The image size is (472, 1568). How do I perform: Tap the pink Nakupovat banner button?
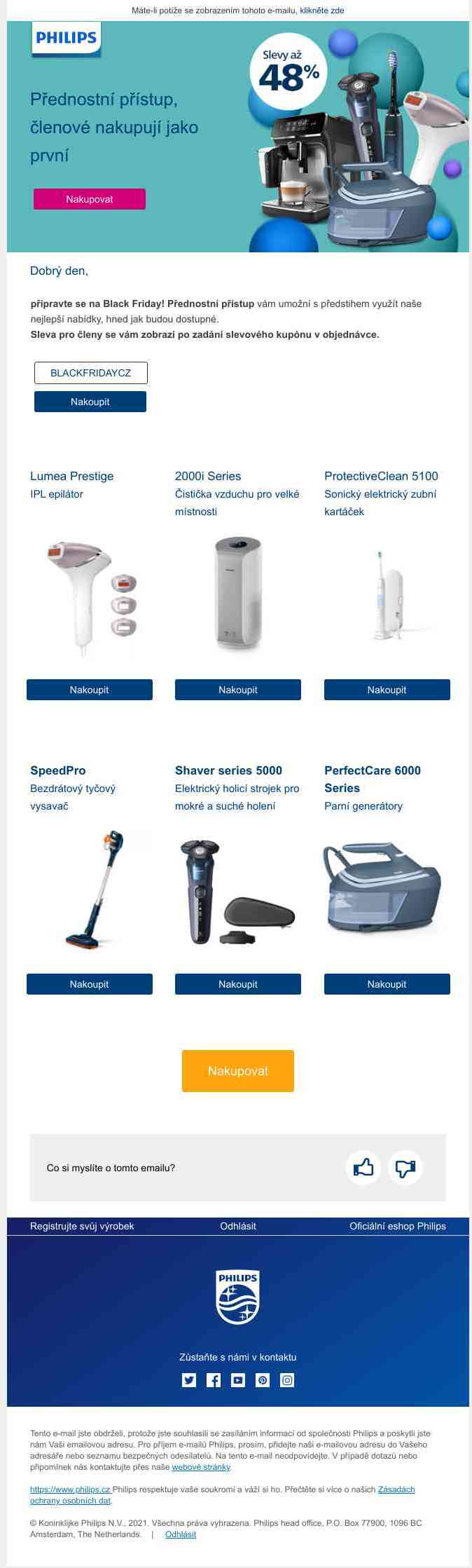90,199
